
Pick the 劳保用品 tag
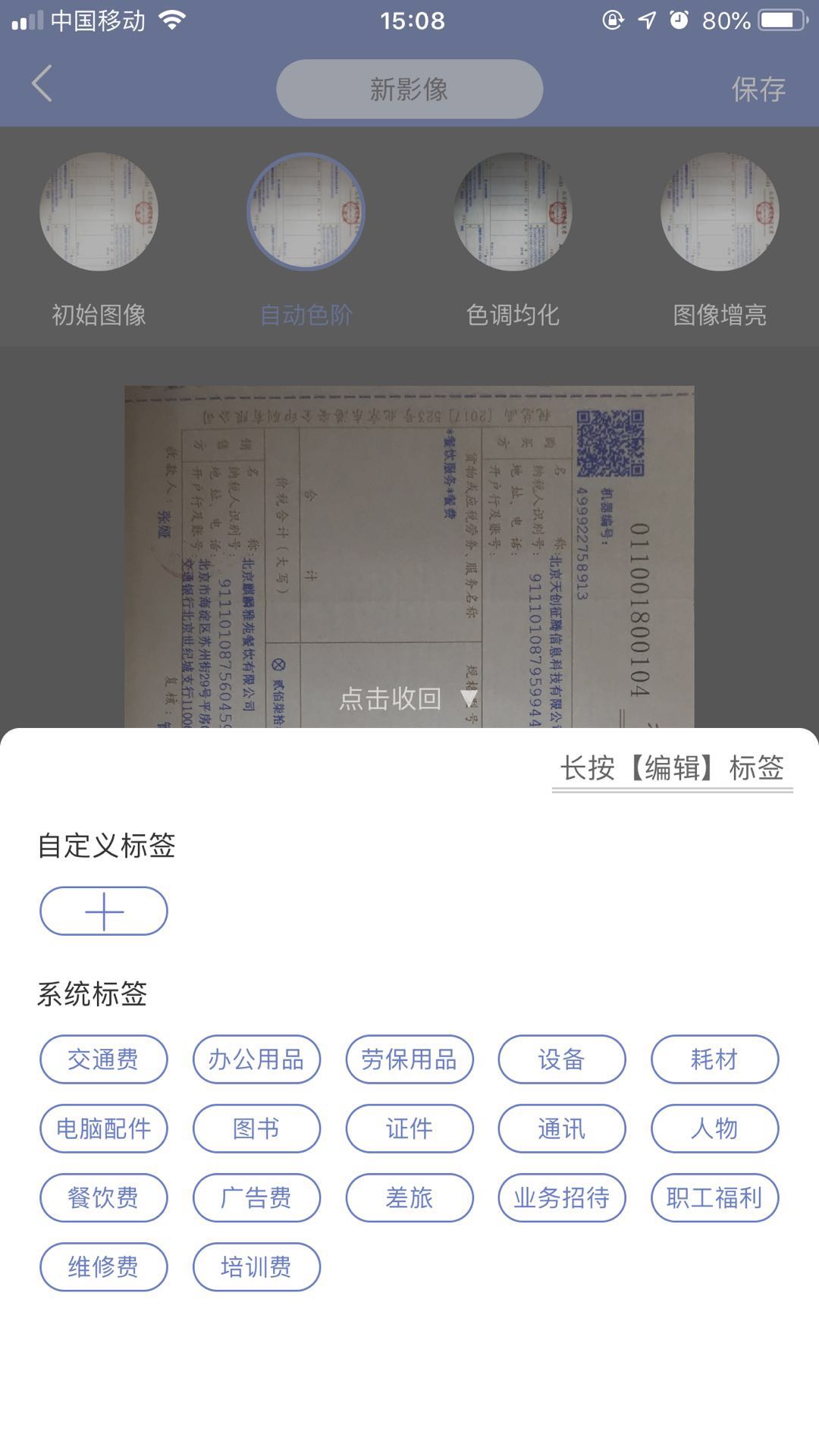(x=409, y=1059)
